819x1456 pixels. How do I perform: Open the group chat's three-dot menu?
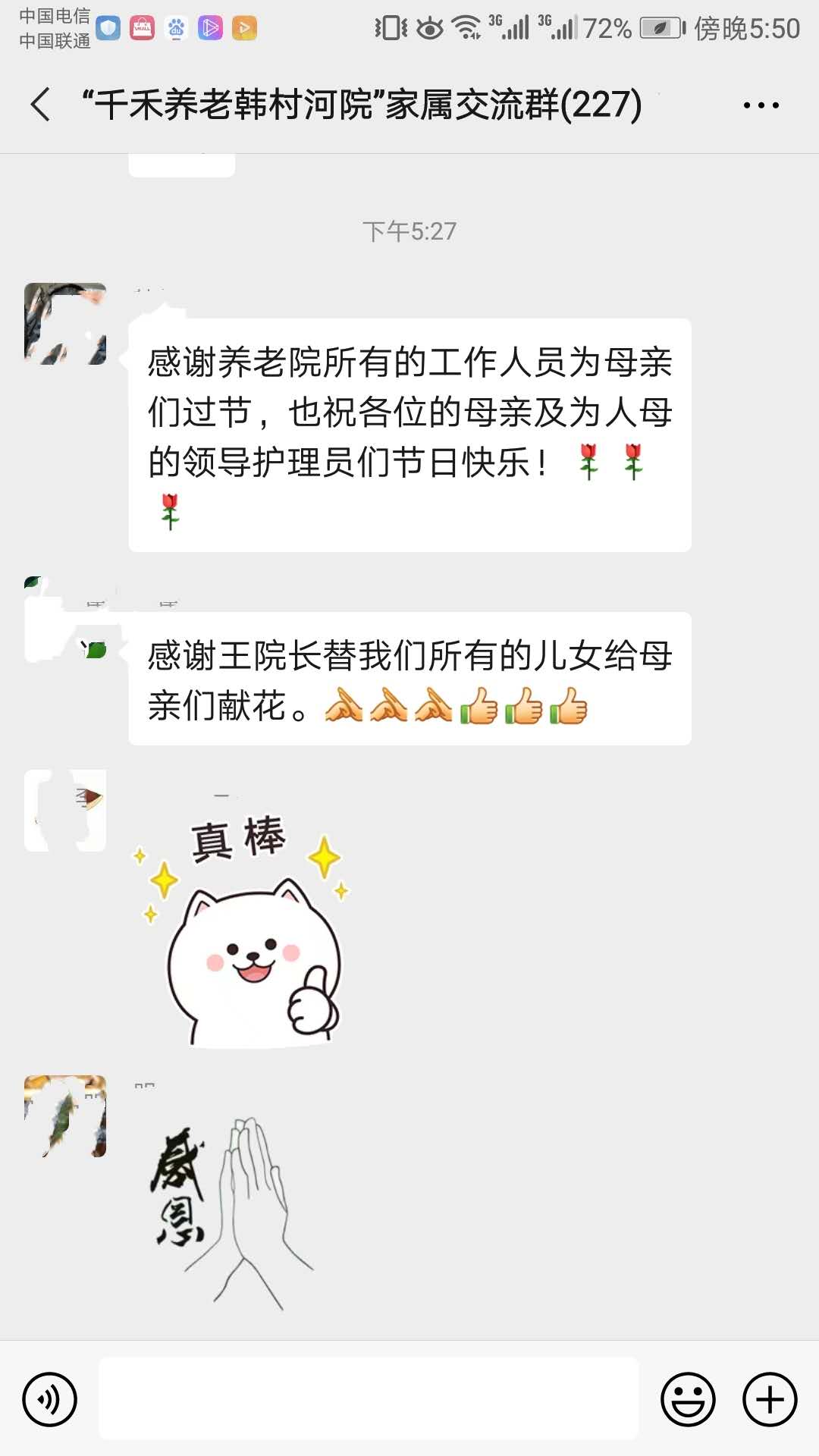pos(761,105)
